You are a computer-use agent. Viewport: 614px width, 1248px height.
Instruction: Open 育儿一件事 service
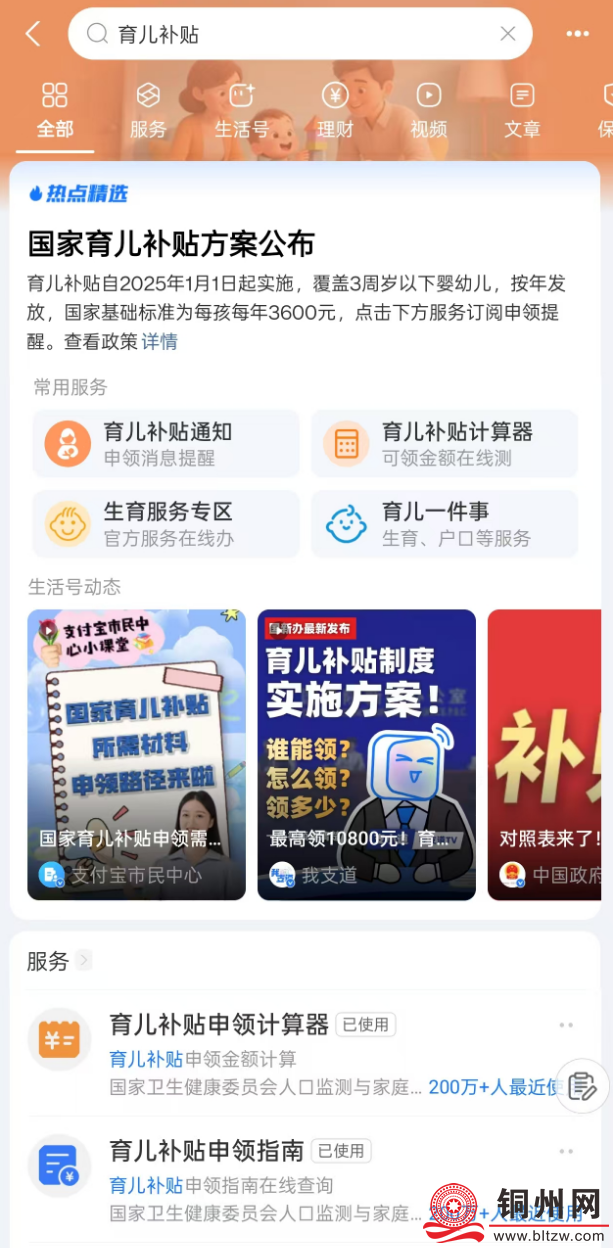(444, 523)
